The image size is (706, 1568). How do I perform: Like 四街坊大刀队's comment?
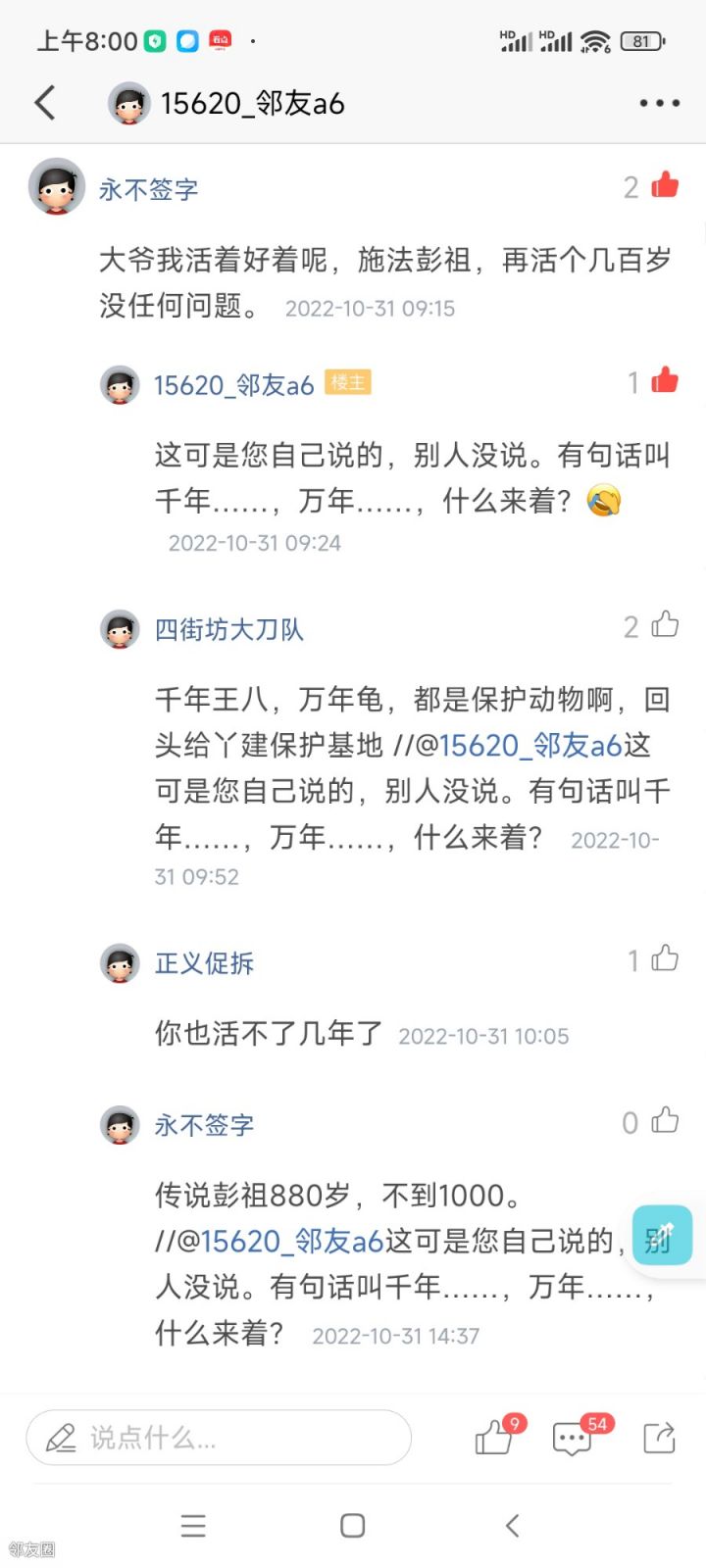(x=665, y=625)
